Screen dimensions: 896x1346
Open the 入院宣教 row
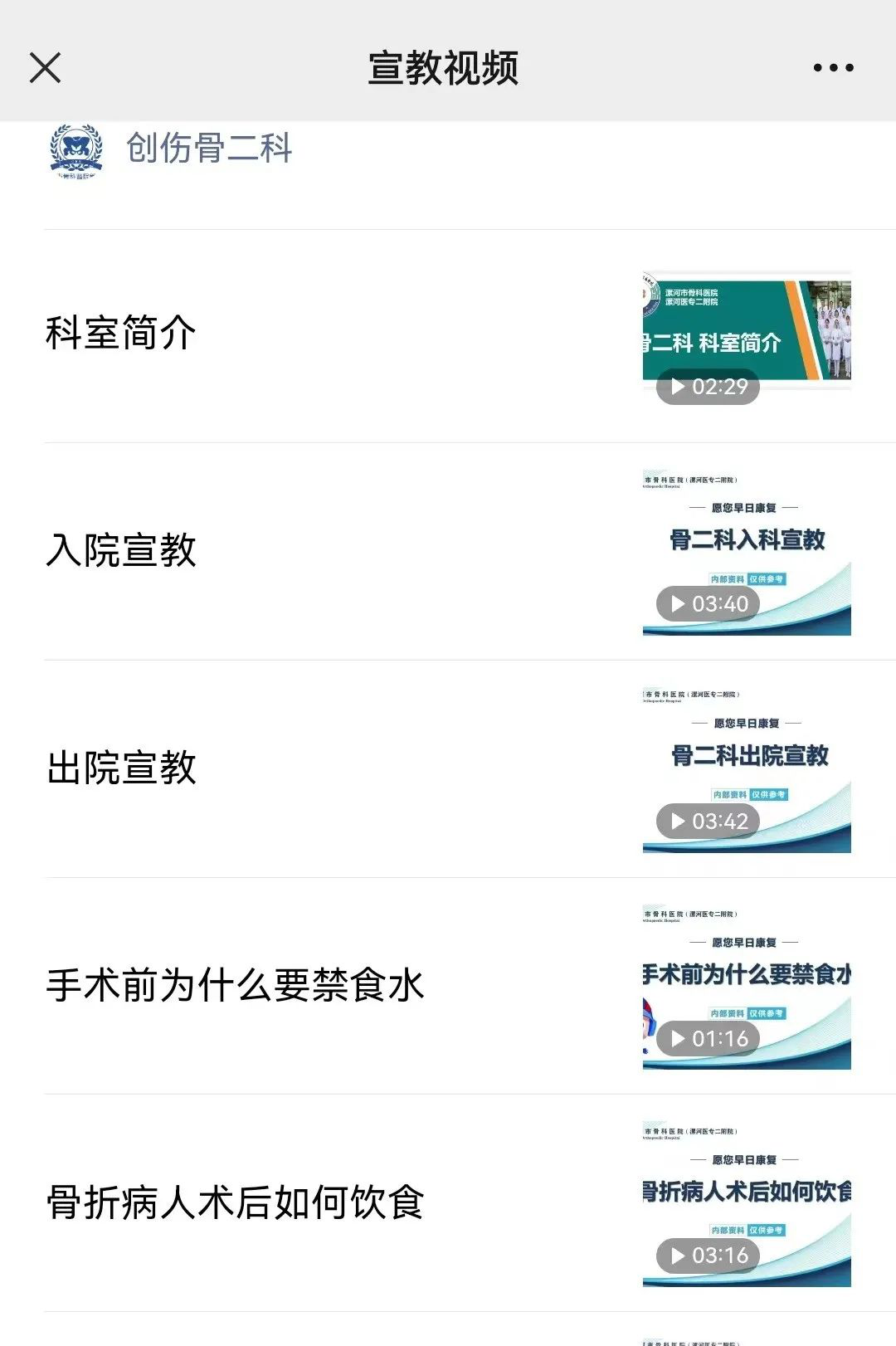click(121, 551)
